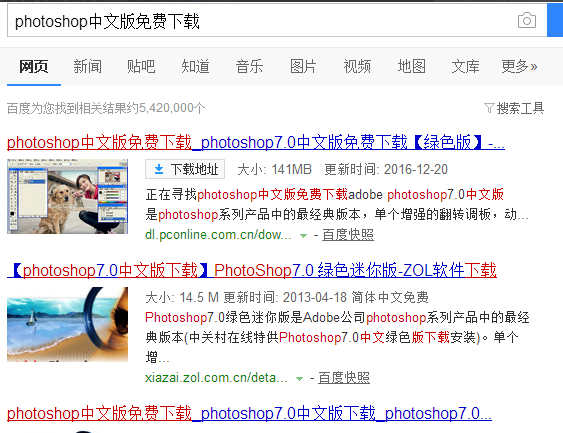Open thumbnail of the pconline Photoshop result
The height and width of the screenshot is (433, 563).
tap(68, 196)
